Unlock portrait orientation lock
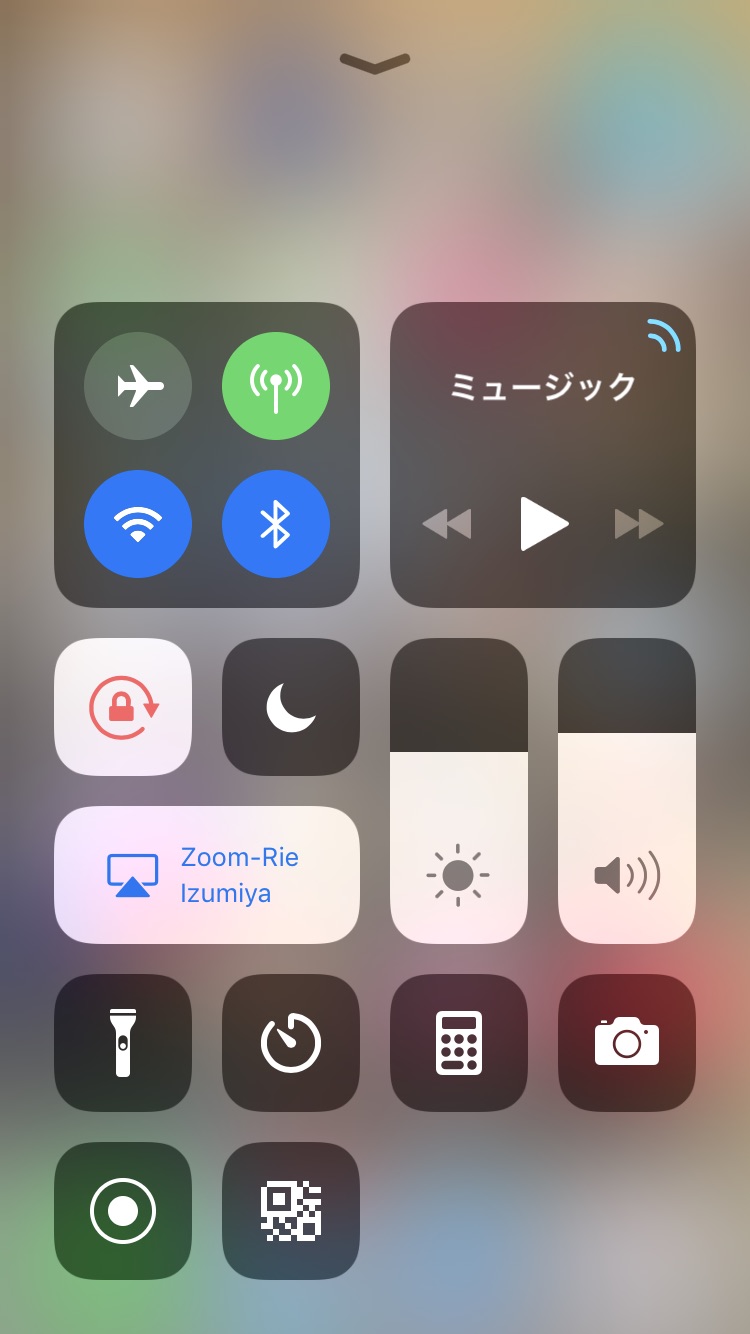 [x=123, y=707]
